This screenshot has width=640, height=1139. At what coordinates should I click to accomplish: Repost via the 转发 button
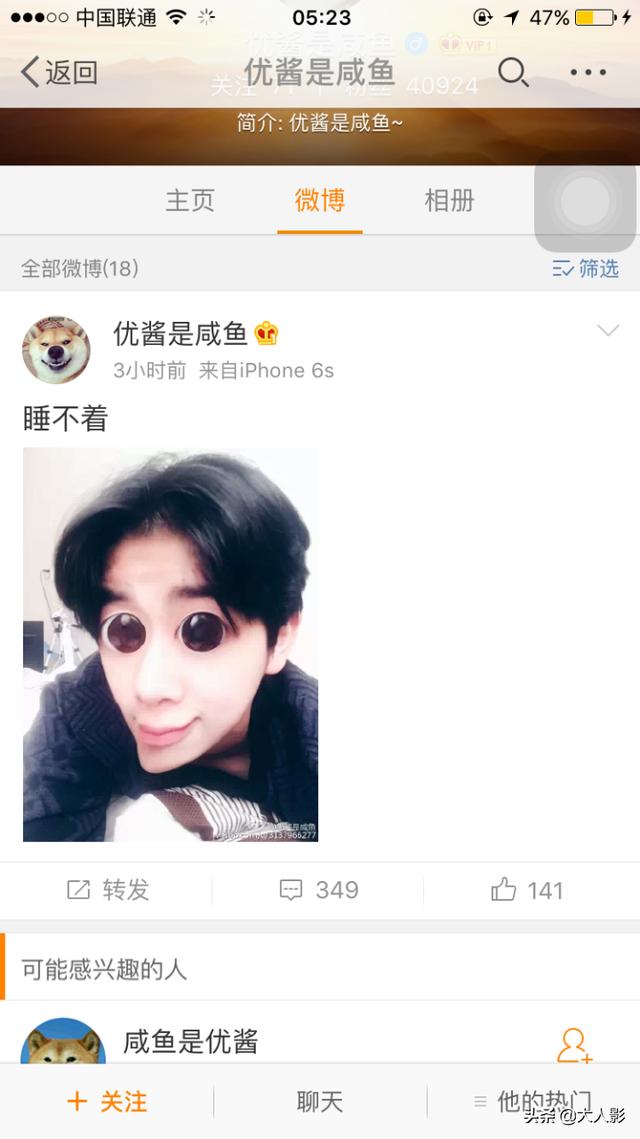click(108, 890)
